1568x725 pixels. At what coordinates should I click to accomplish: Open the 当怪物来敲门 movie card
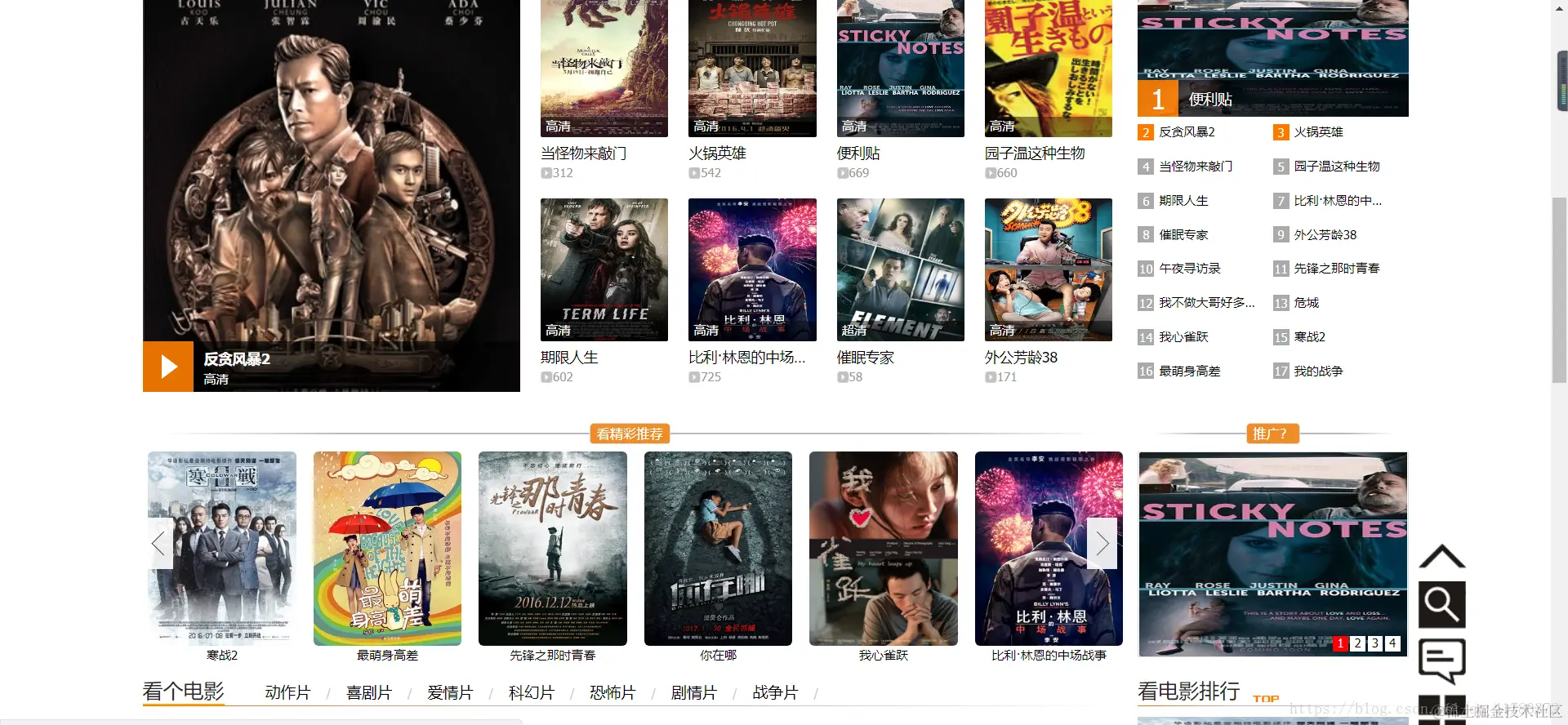click(604, 69)
